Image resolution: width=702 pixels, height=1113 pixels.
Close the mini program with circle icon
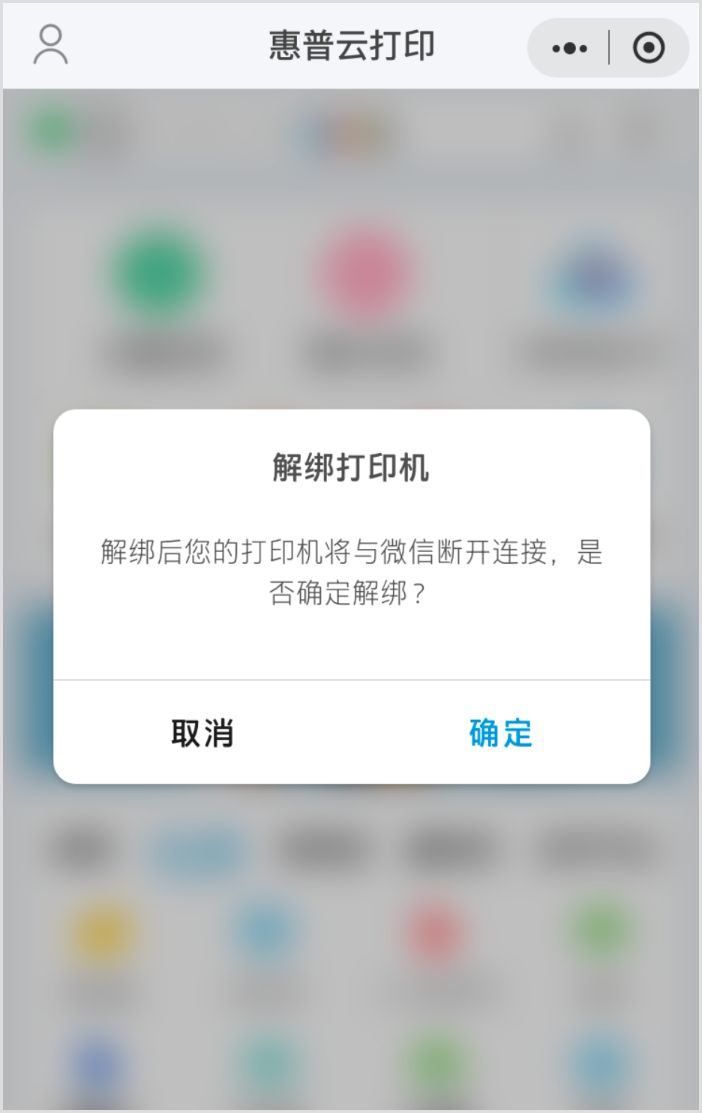click(649, 48)
